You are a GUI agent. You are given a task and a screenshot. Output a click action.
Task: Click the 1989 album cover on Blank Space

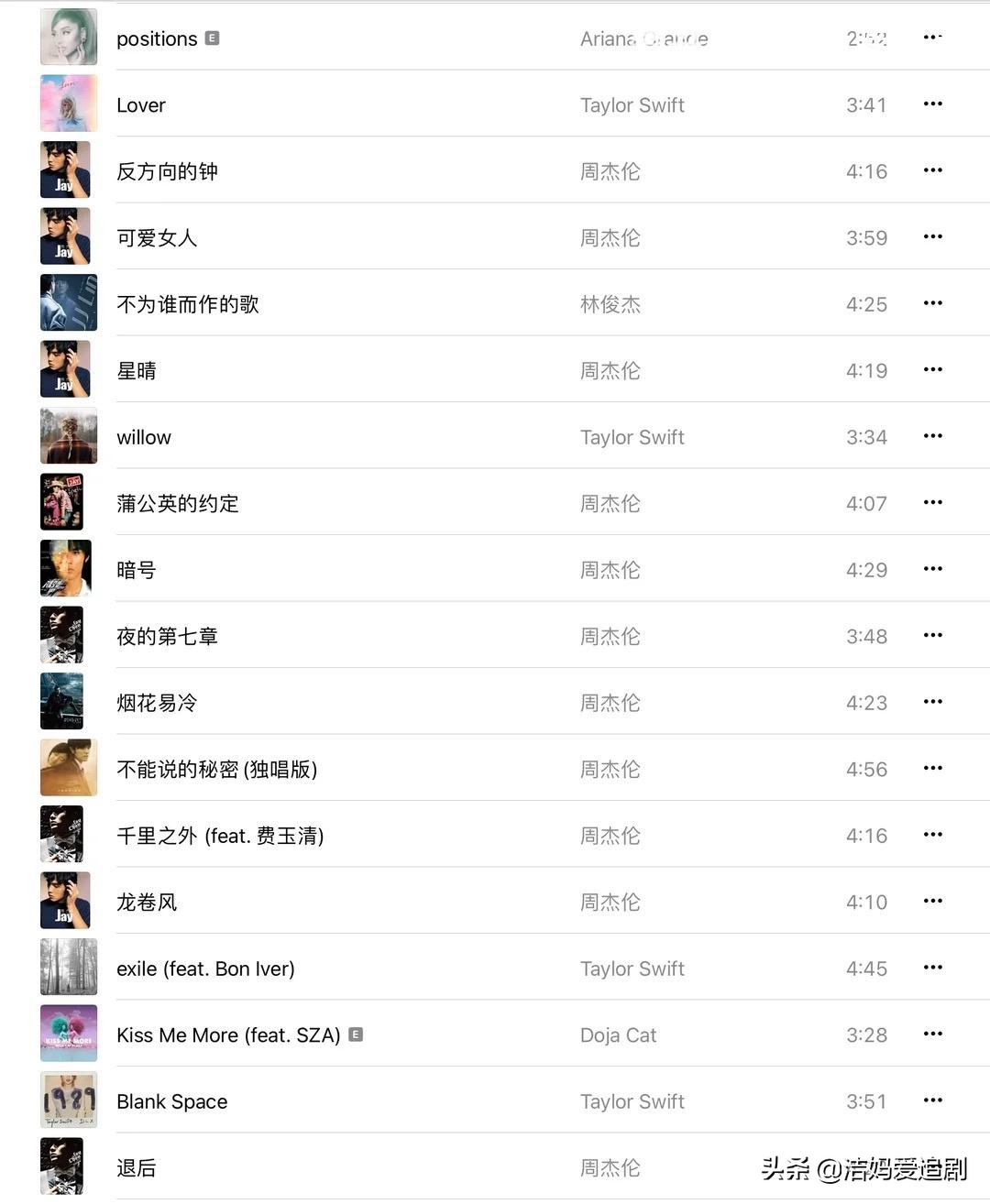[68, 1100]
